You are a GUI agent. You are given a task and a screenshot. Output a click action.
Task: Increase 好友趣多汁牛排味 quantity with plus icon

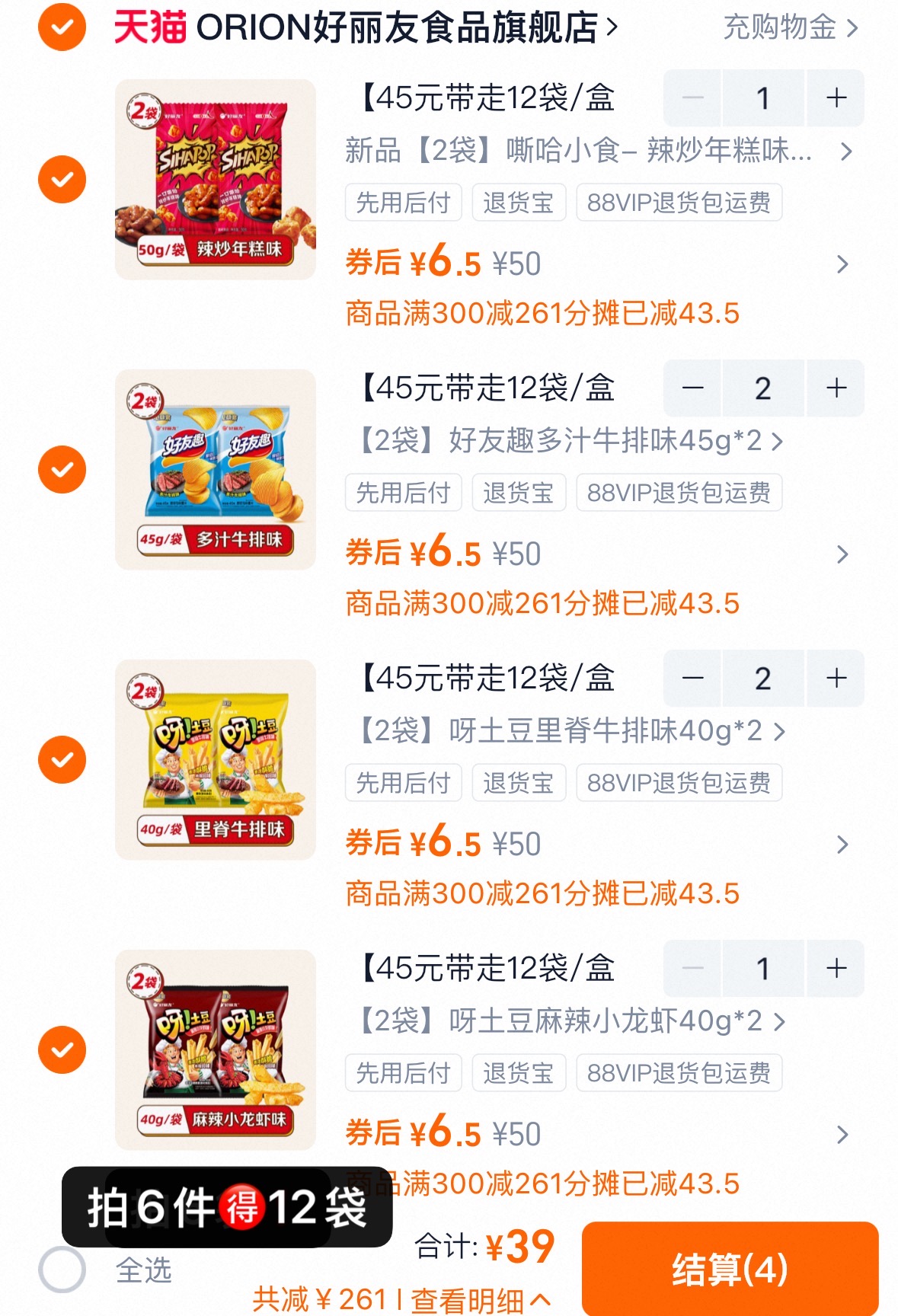(836, 388)
